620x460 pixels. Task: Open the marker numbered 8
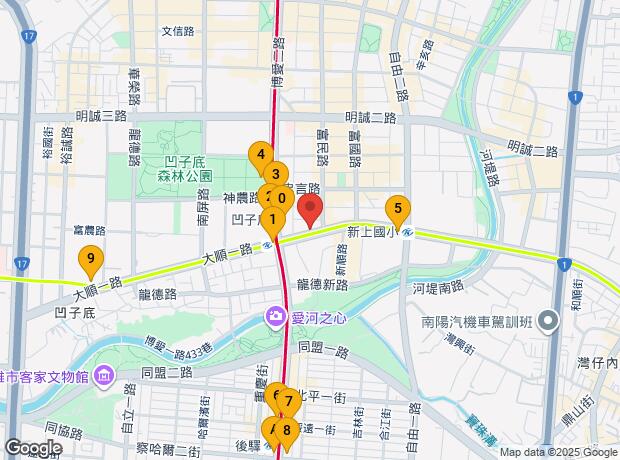tap(287, 432)
